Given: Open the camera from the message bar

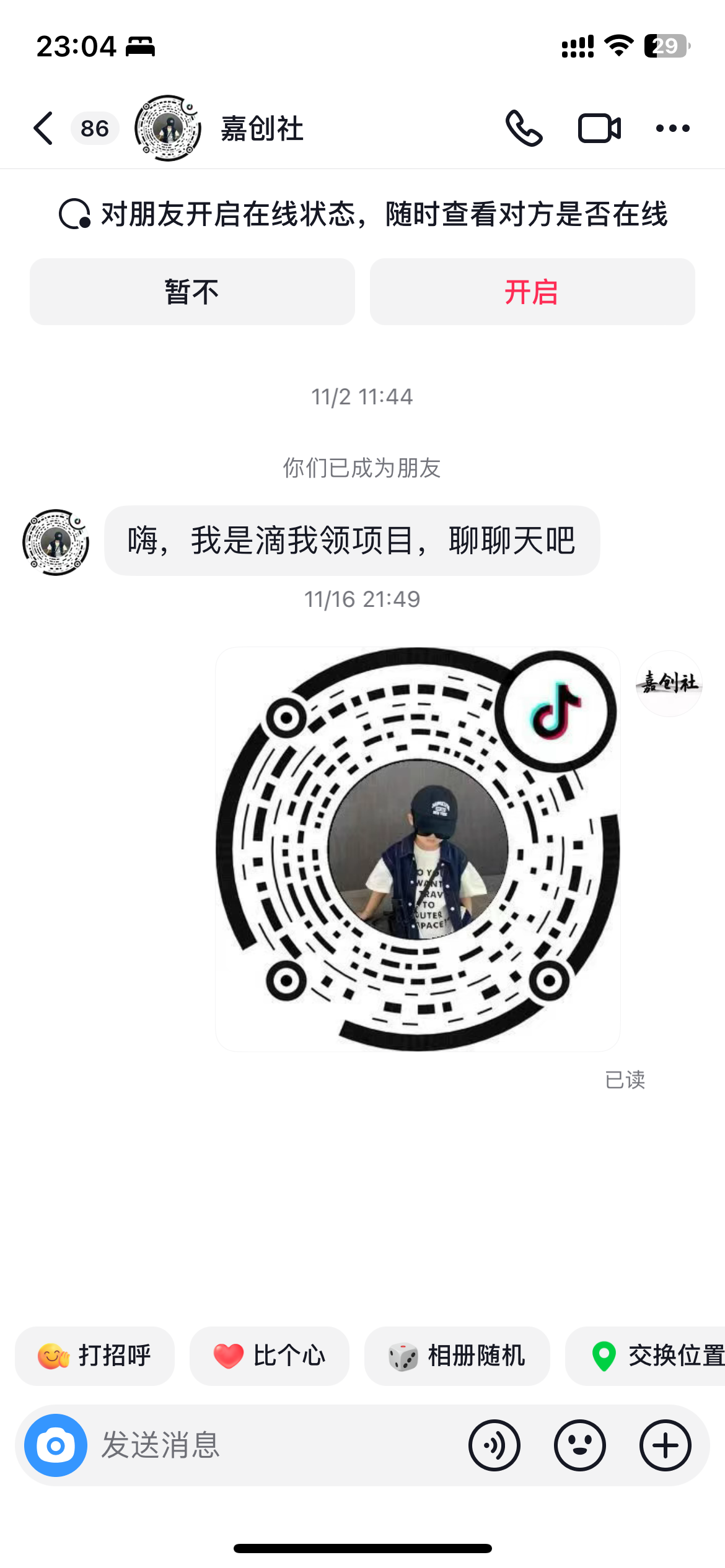Looking at the screenshot, I should click(x=56, y=1445).
